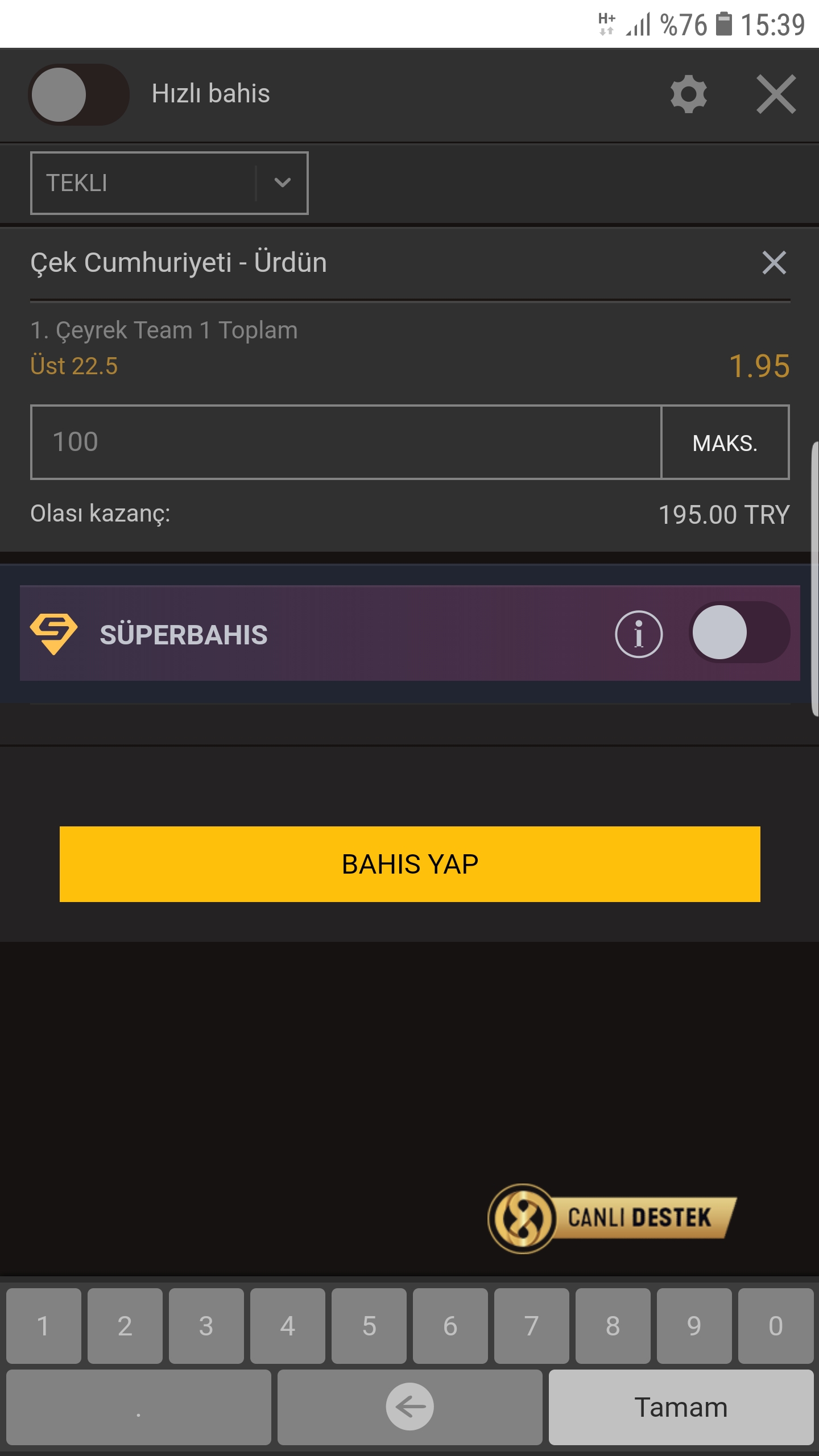Open bet slip settings gear
Image resolution: width=819 pixels, height=1456 pixels.
(688, 94)
